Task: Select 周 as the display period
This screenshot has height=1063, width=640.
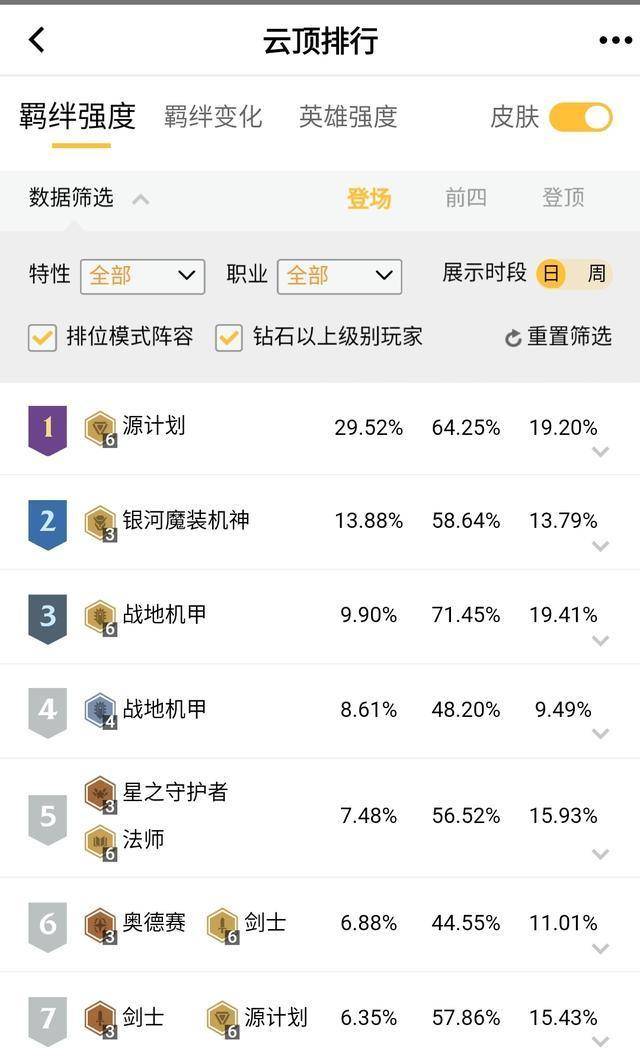Action: click(596, 274)
